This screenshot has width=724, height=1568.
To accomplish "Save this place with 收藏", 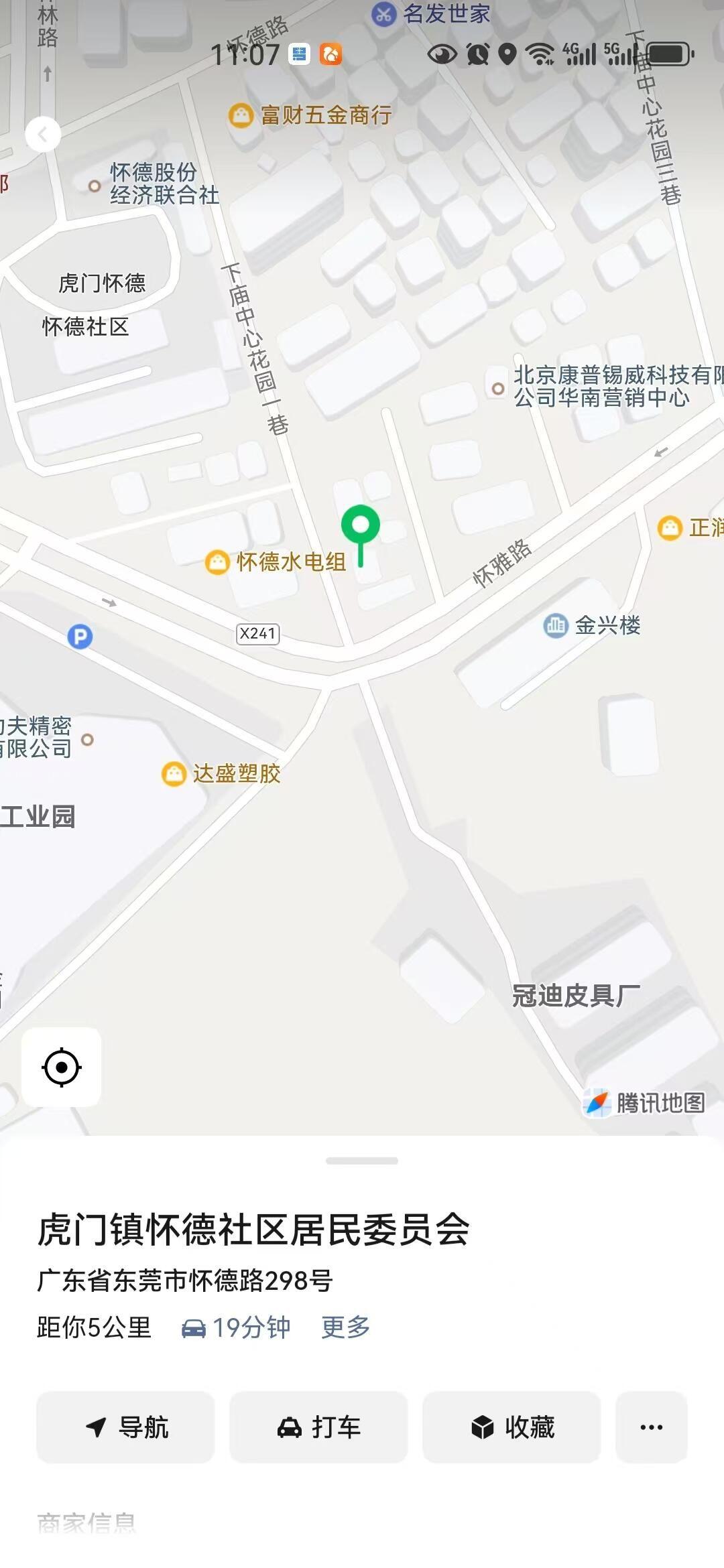I will [x=511, y=1427].
